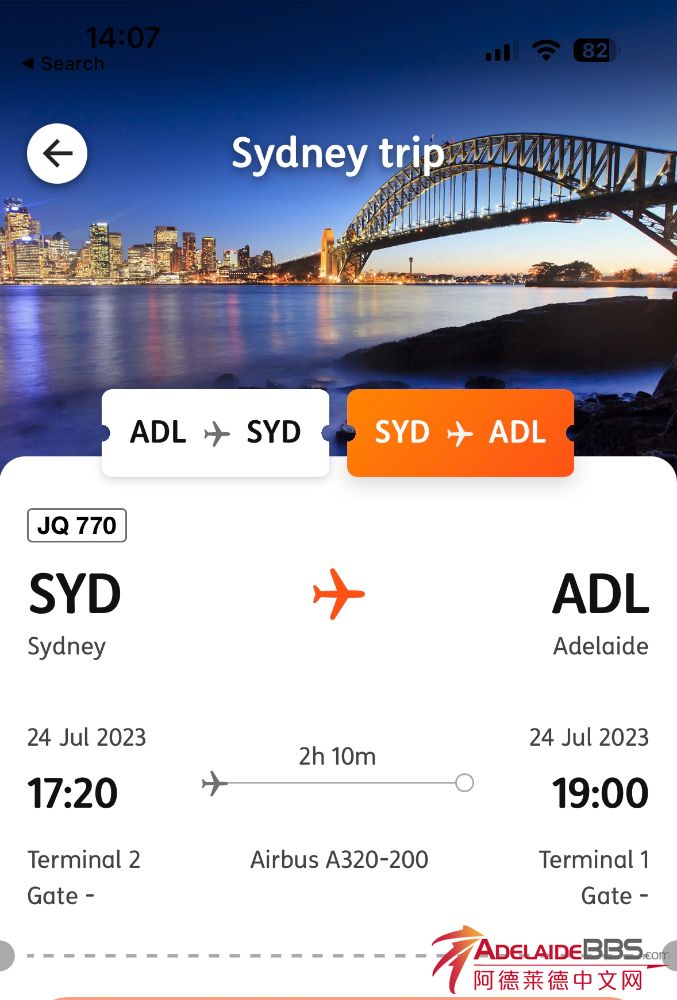Return to Search via status bar link
Screen dimensions: 677x1000
(x=62, y=64)
